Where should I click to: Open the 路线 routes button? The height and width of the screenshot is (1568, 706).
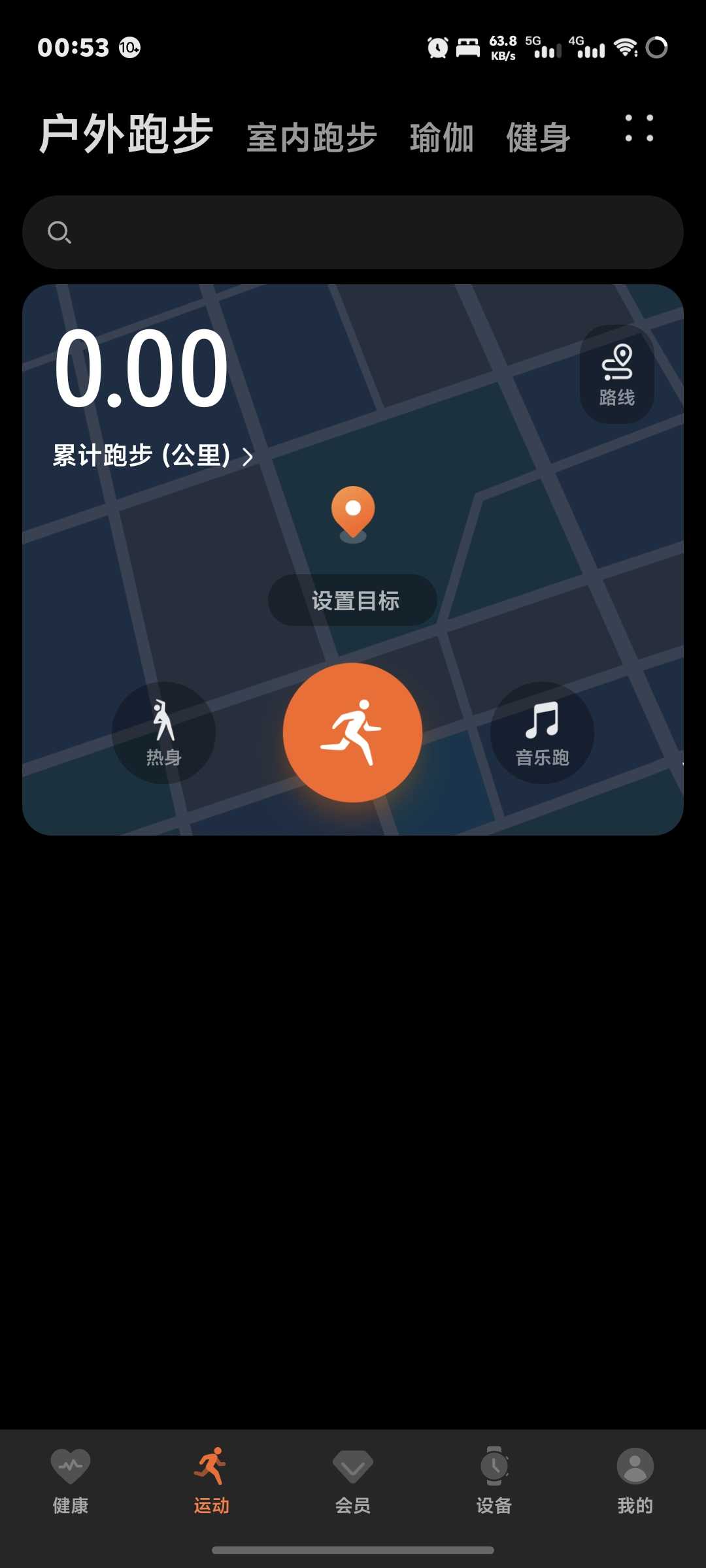coord(617,374)
